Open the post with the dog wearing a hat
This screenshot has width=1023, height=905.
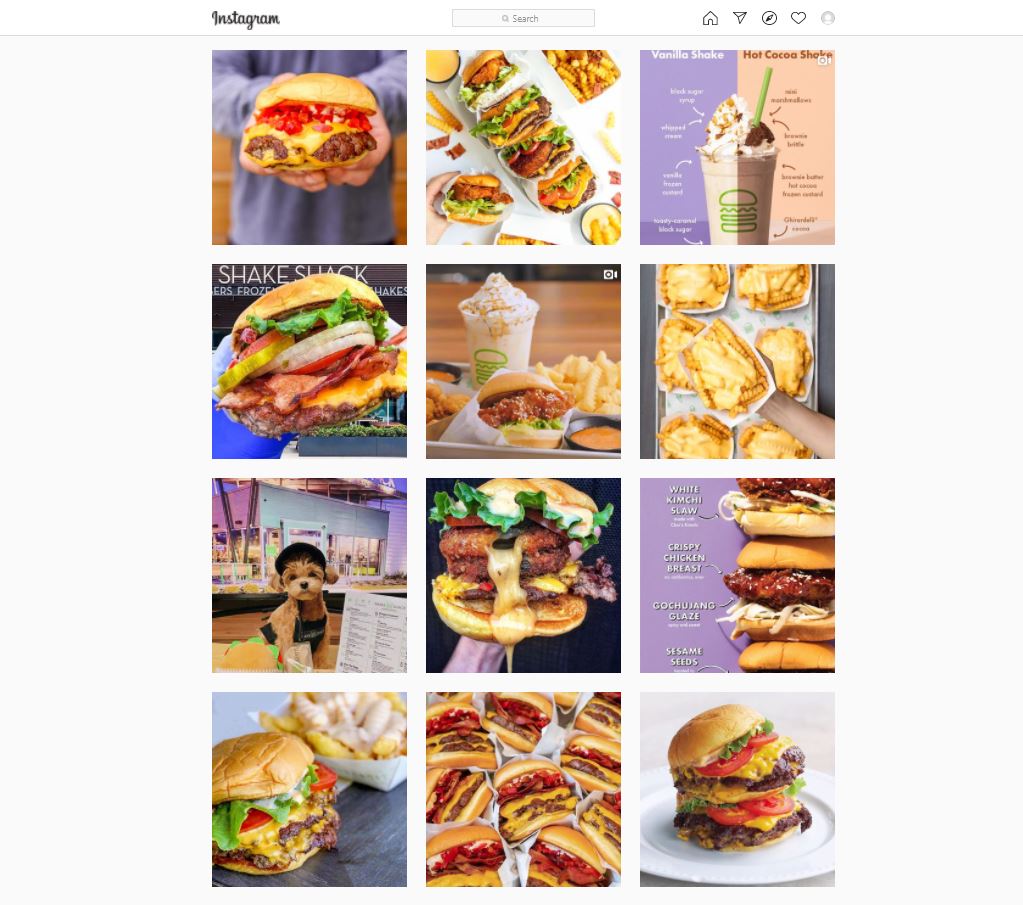(x=309, y=575)
